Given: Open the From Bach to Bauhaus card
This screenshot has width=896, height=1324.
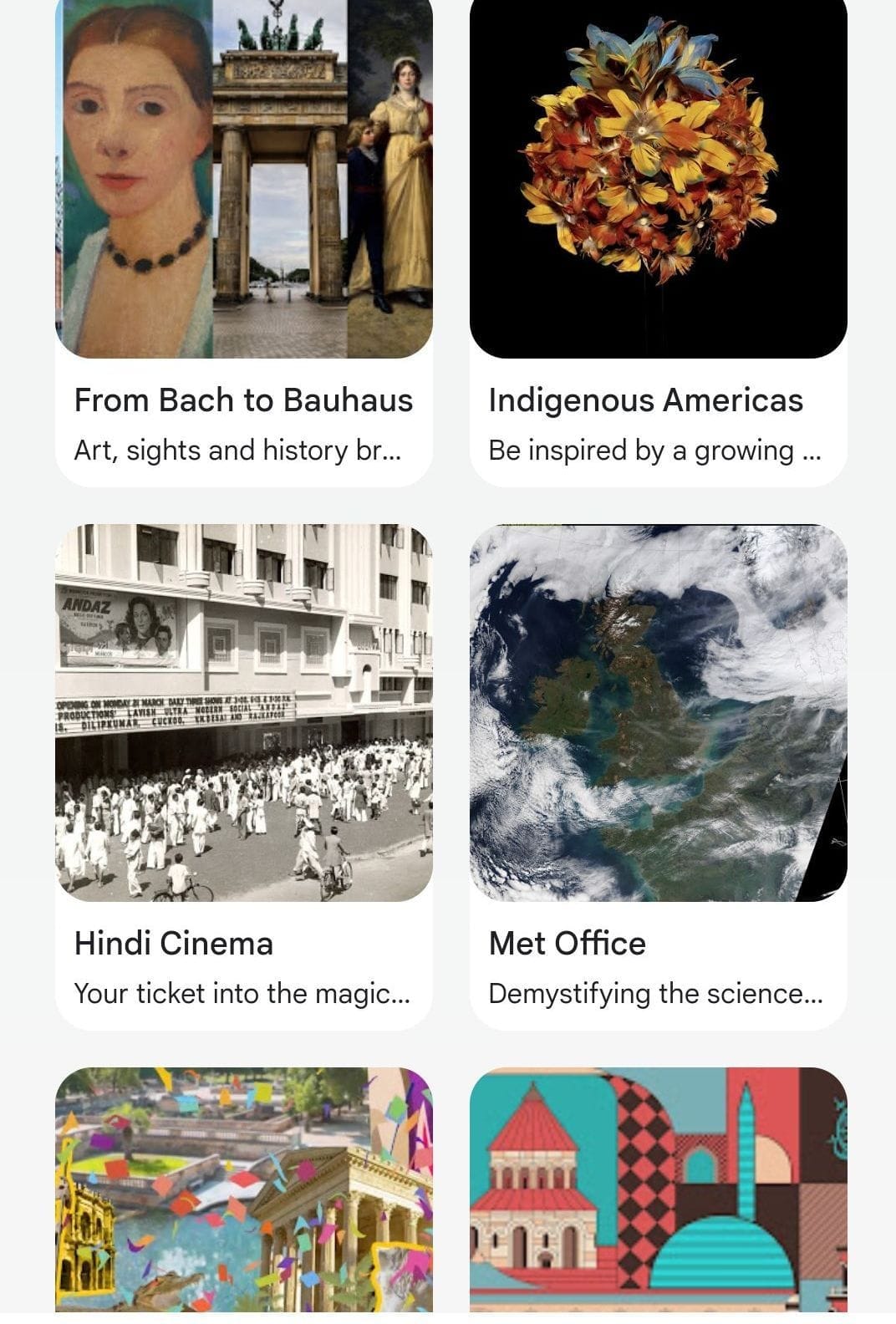Looking at the screenshot, I should (243, 242).
